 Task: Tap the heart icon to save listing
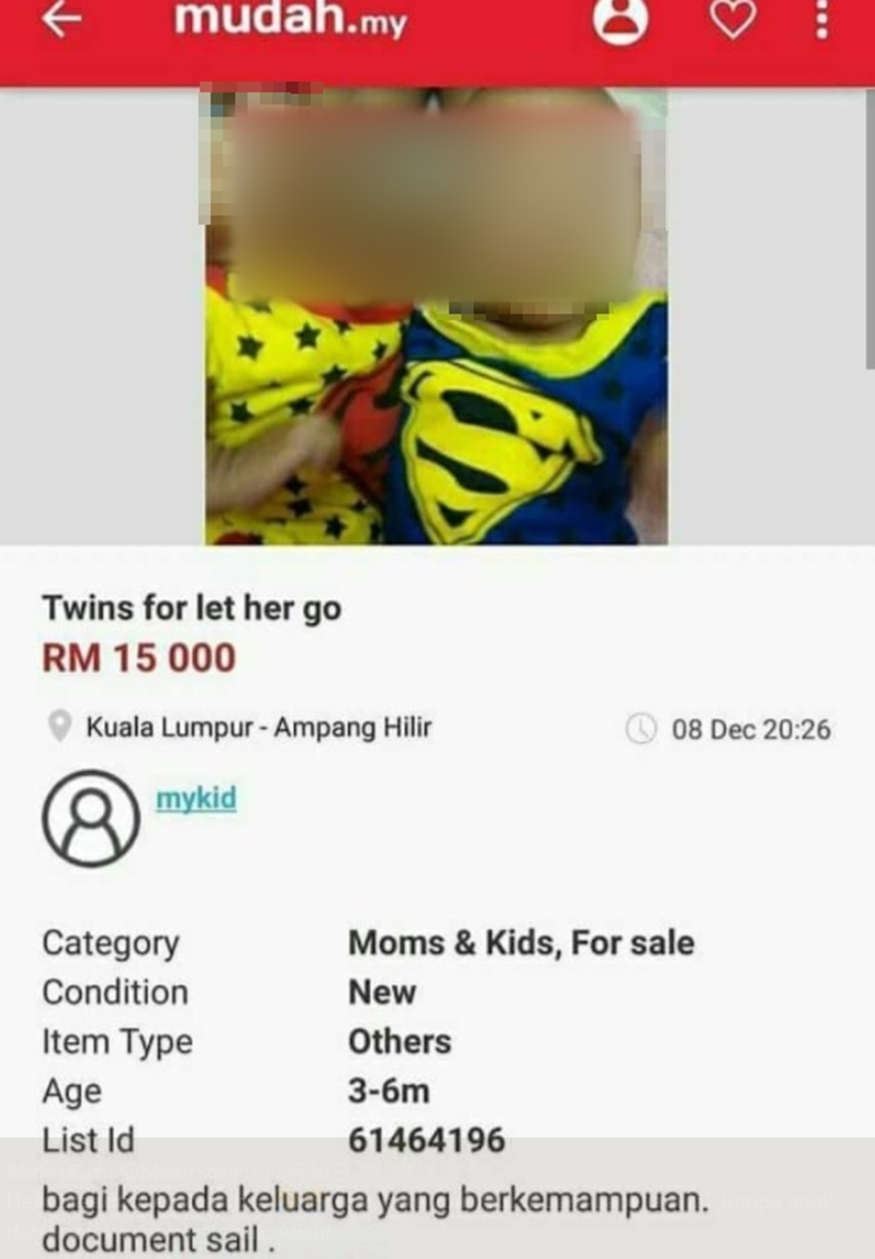(x=733, y=20)
